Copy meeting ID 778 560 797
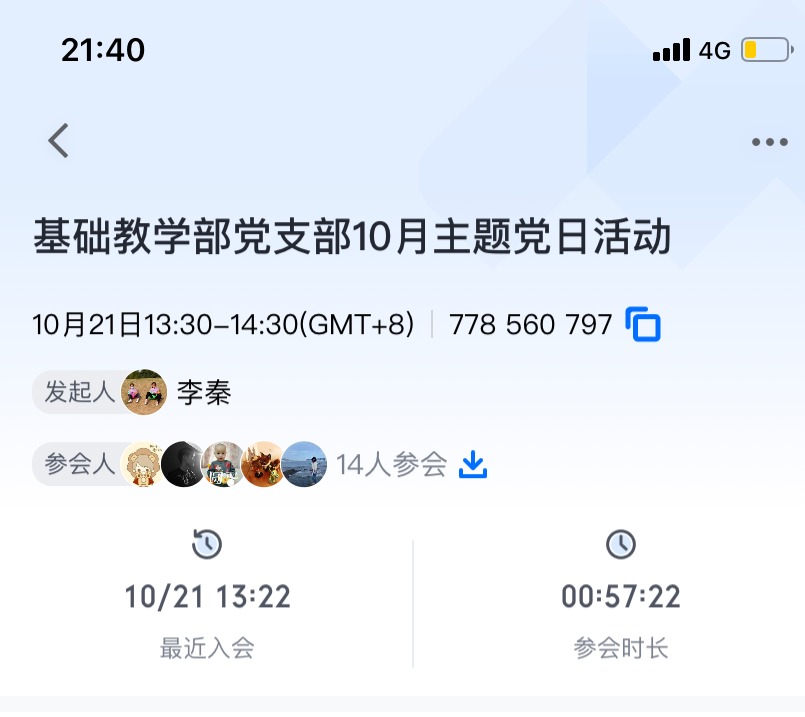805x717 pixels. tap(643, 325)
